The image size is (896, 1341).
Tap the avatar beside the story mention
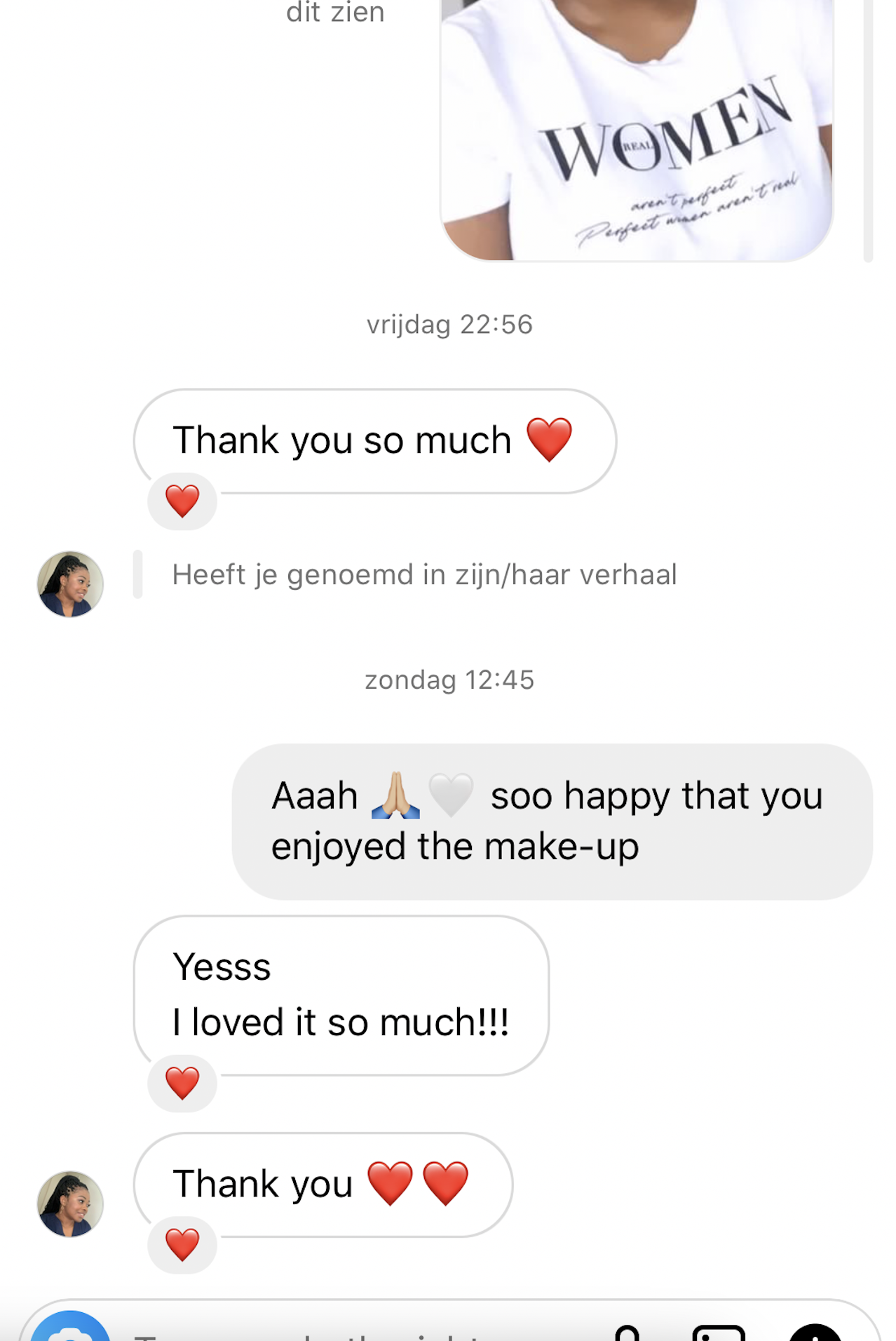tap(70, 584)
